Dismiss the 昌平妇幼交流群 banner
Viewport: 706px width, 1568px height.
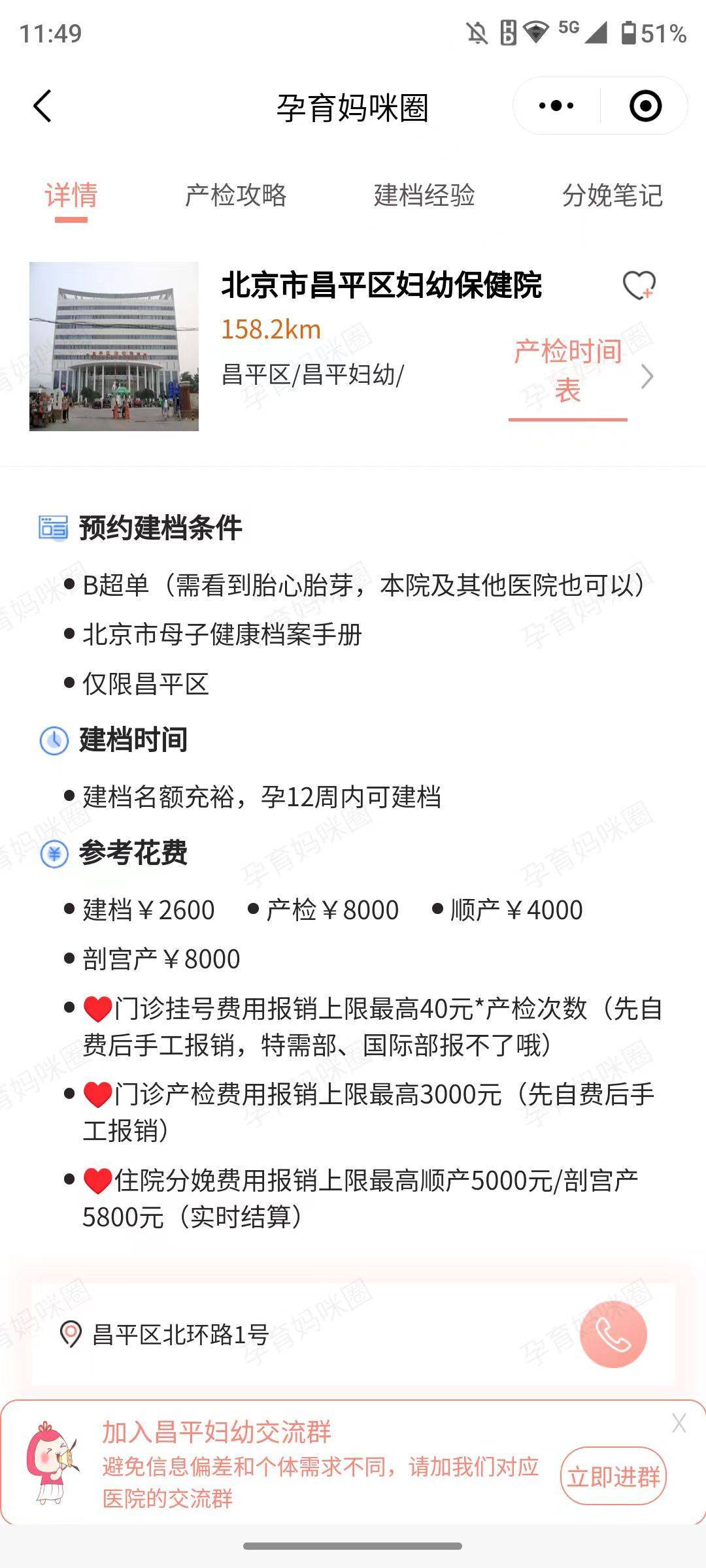coord(679,1423)
